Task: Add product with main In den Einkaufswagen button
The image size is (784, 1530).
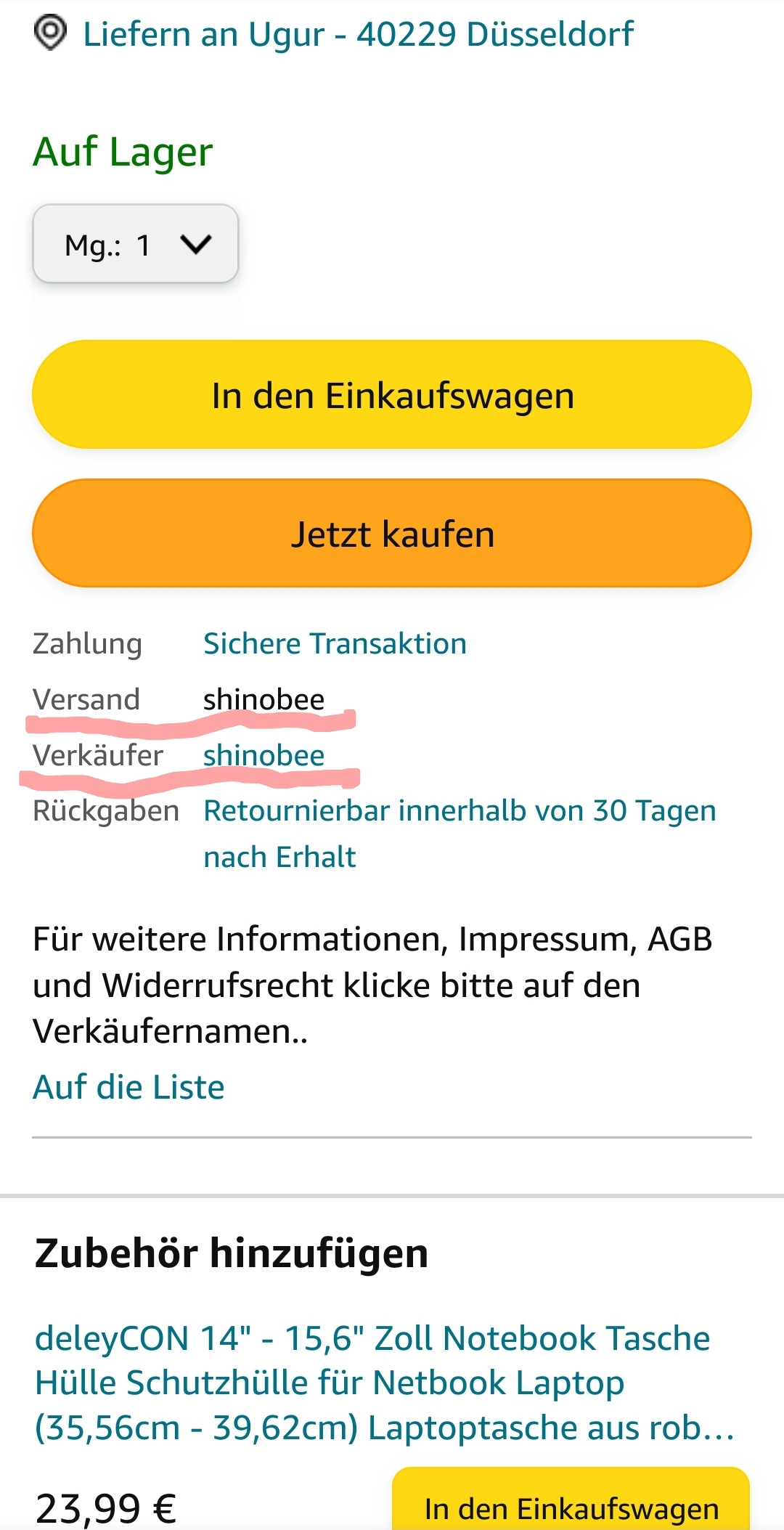Action: [x=392, y=395]
